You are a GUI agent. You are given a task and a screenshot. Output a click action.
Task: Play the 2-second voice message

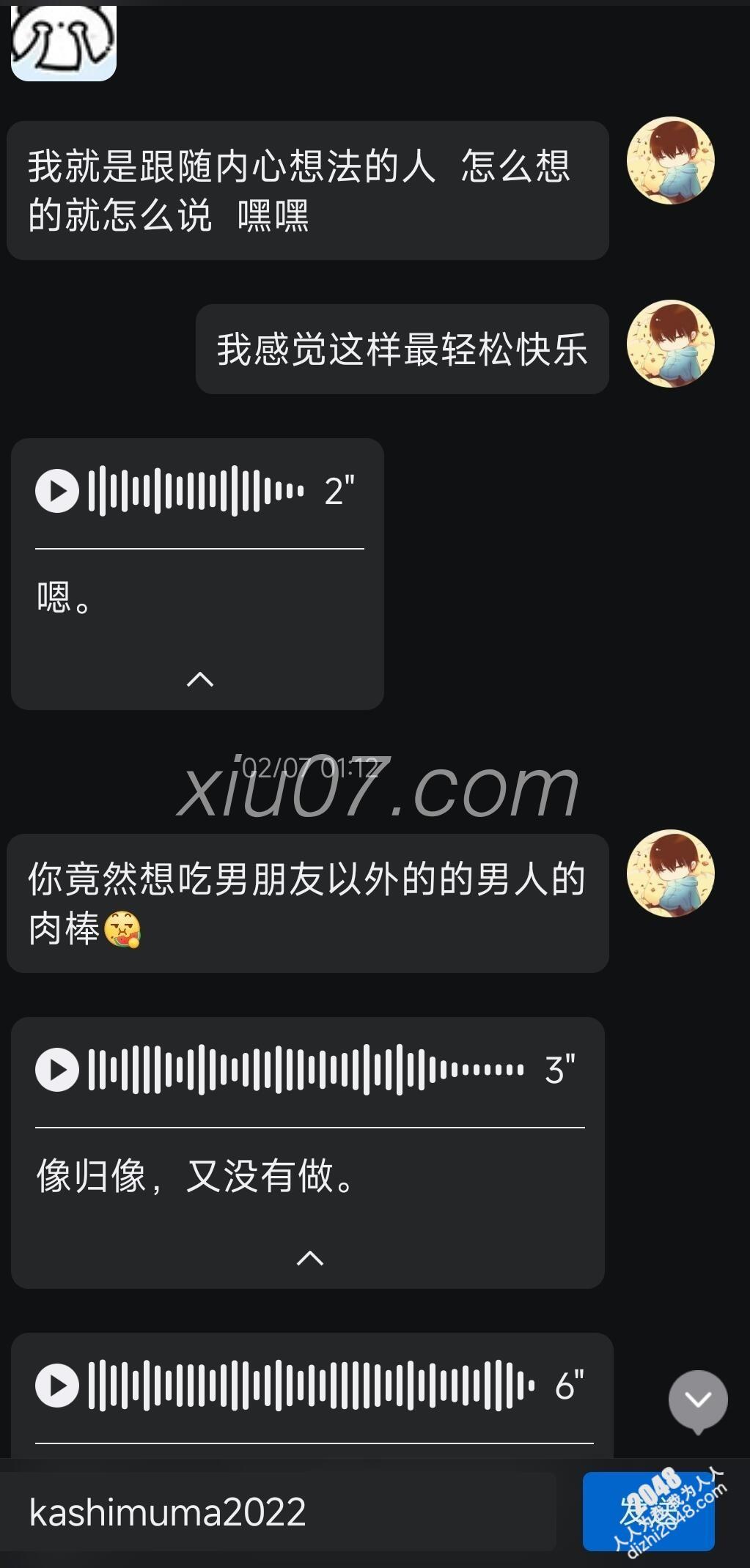click(x=57, y=491)
